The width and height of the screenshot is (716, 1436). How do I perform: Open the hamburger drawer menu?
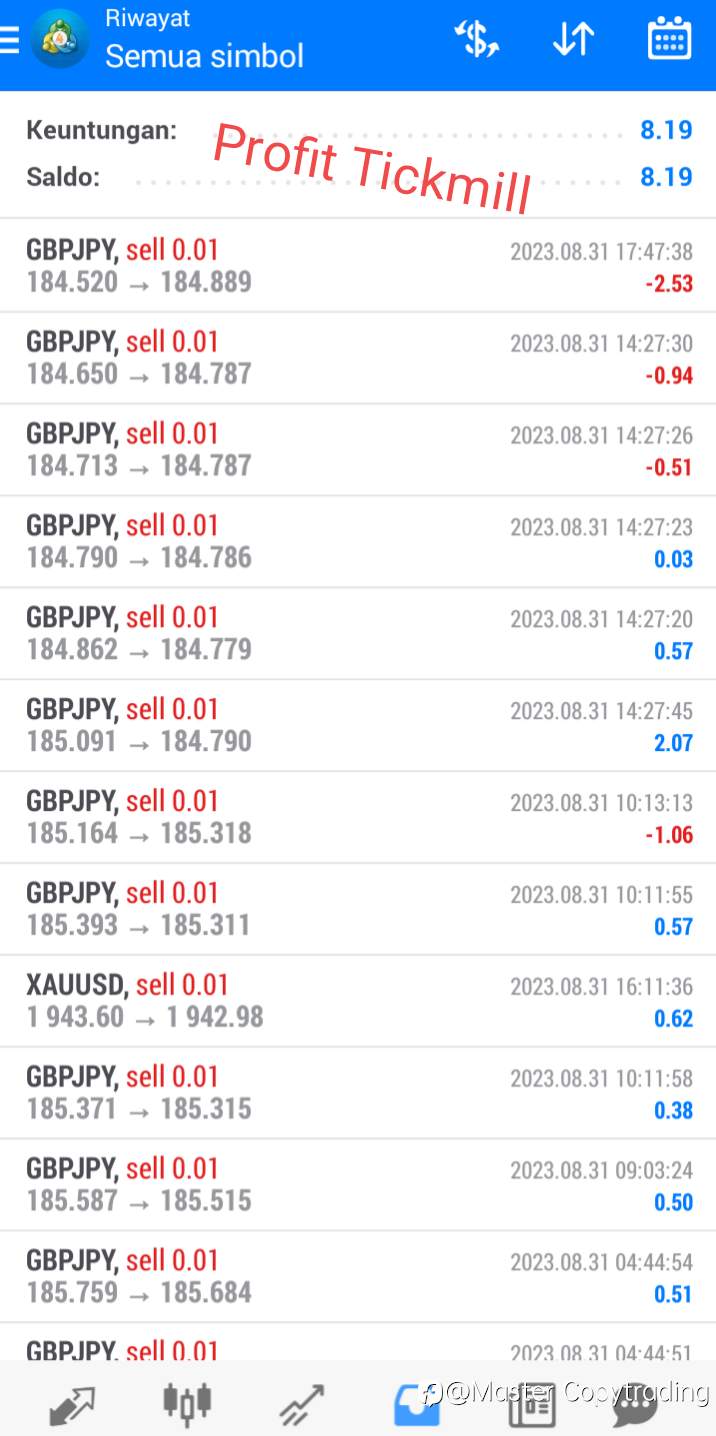point(9,39)
